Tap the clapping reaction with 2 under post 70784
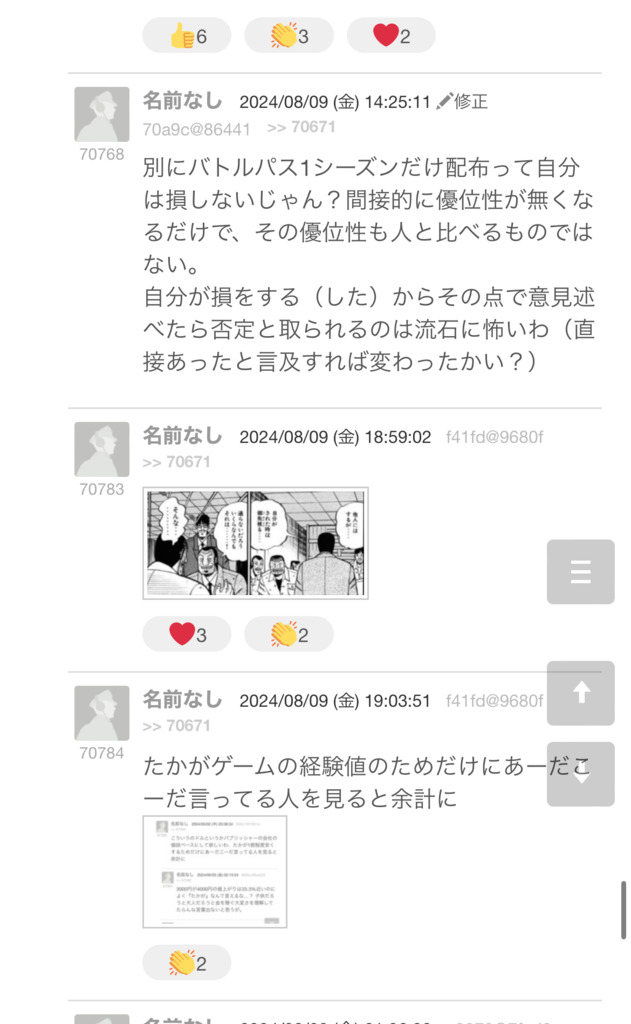Viewport: 631px width, 1024px height. click(187, 963)
